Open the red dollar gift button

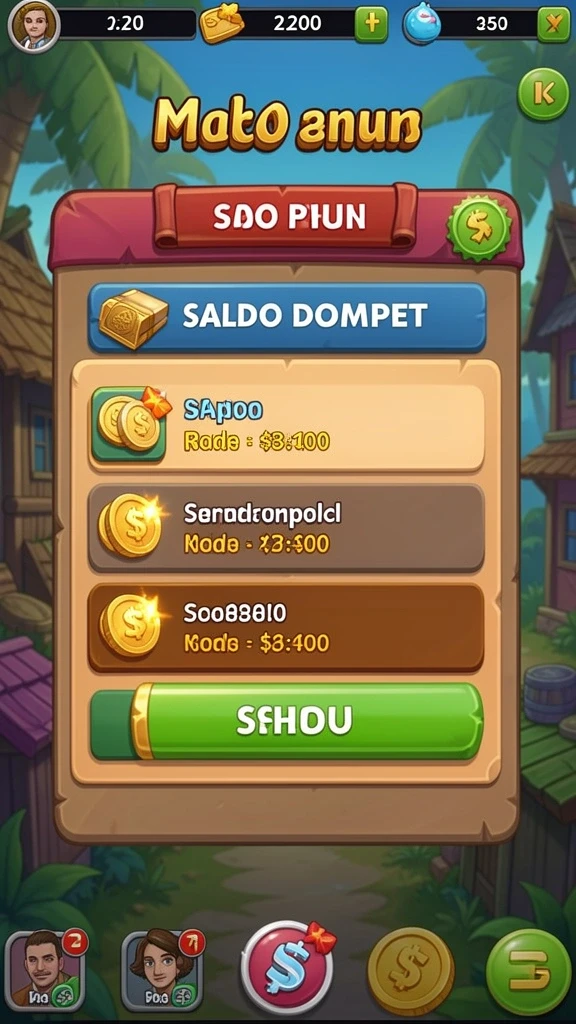point(288,967)
